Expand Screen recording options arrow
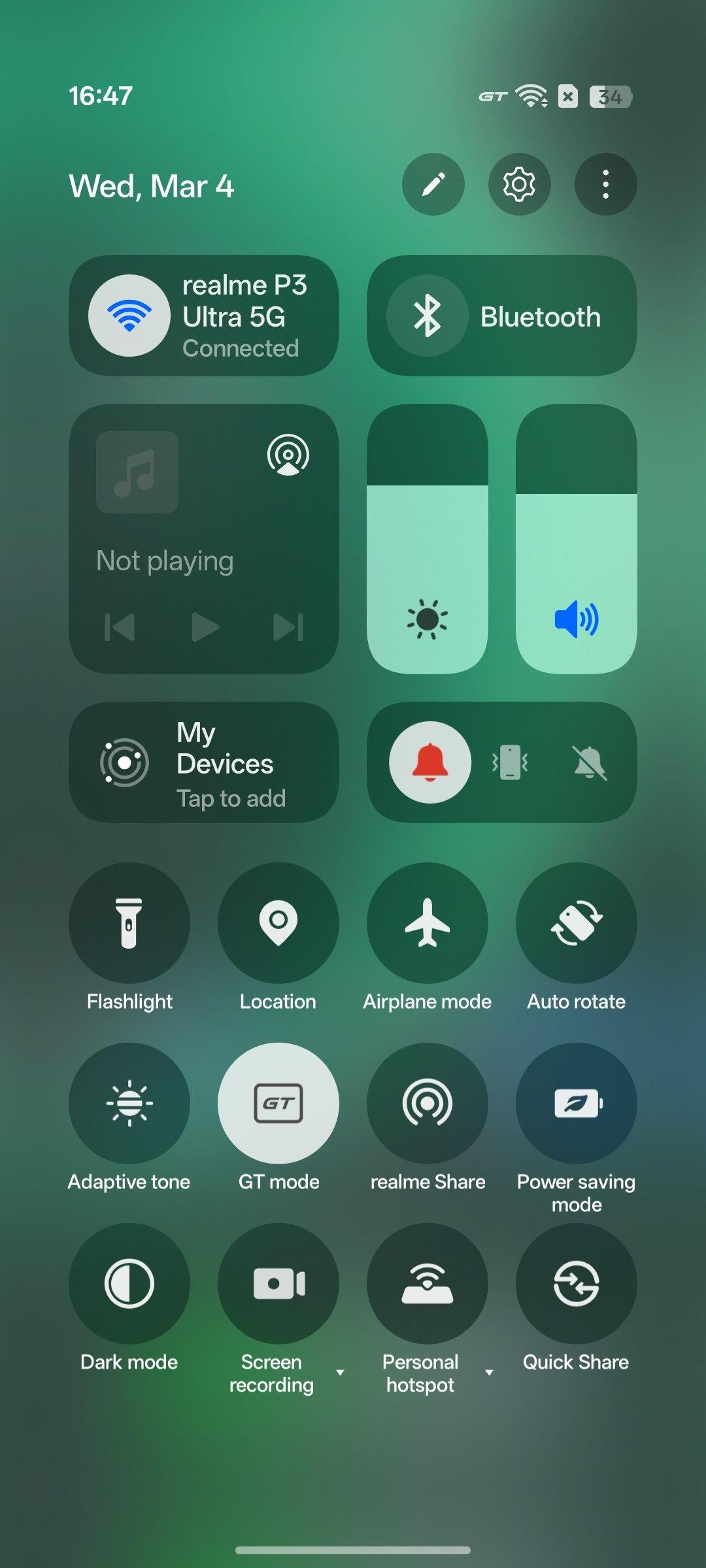 click(x=340, y=1373)
